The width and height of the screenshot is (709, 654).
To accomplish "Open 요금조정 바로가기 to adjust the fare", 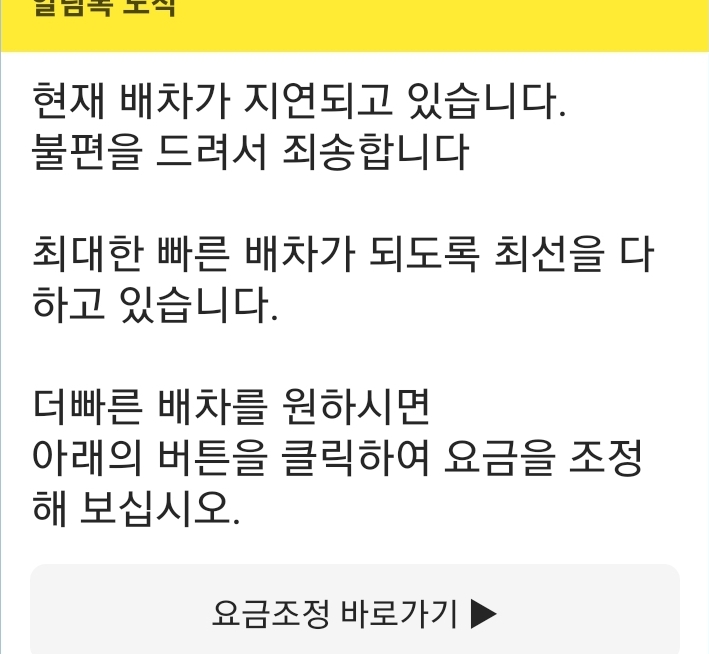I will coord(355,611).
